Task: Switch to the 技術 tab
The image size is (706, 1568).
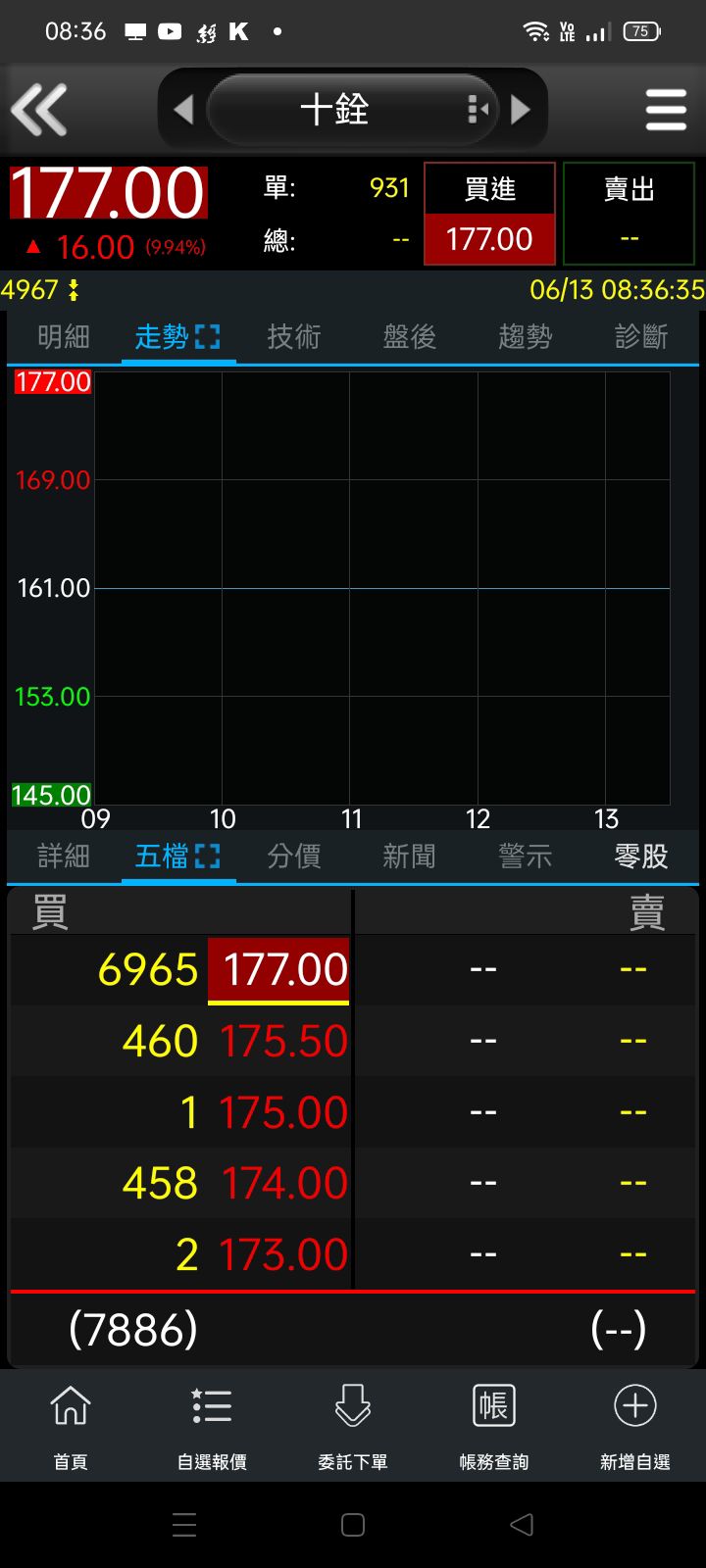Action: 293,336
